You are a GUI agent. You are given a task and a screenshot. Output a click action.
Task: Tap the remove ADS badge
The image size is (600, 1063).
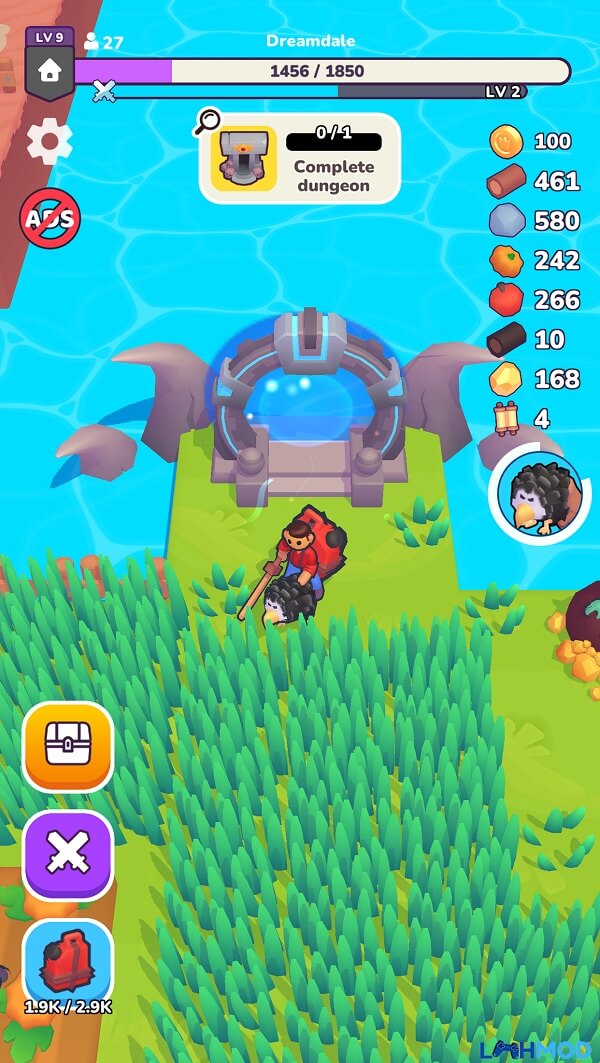pyautogui.click(x=50, y=218)
